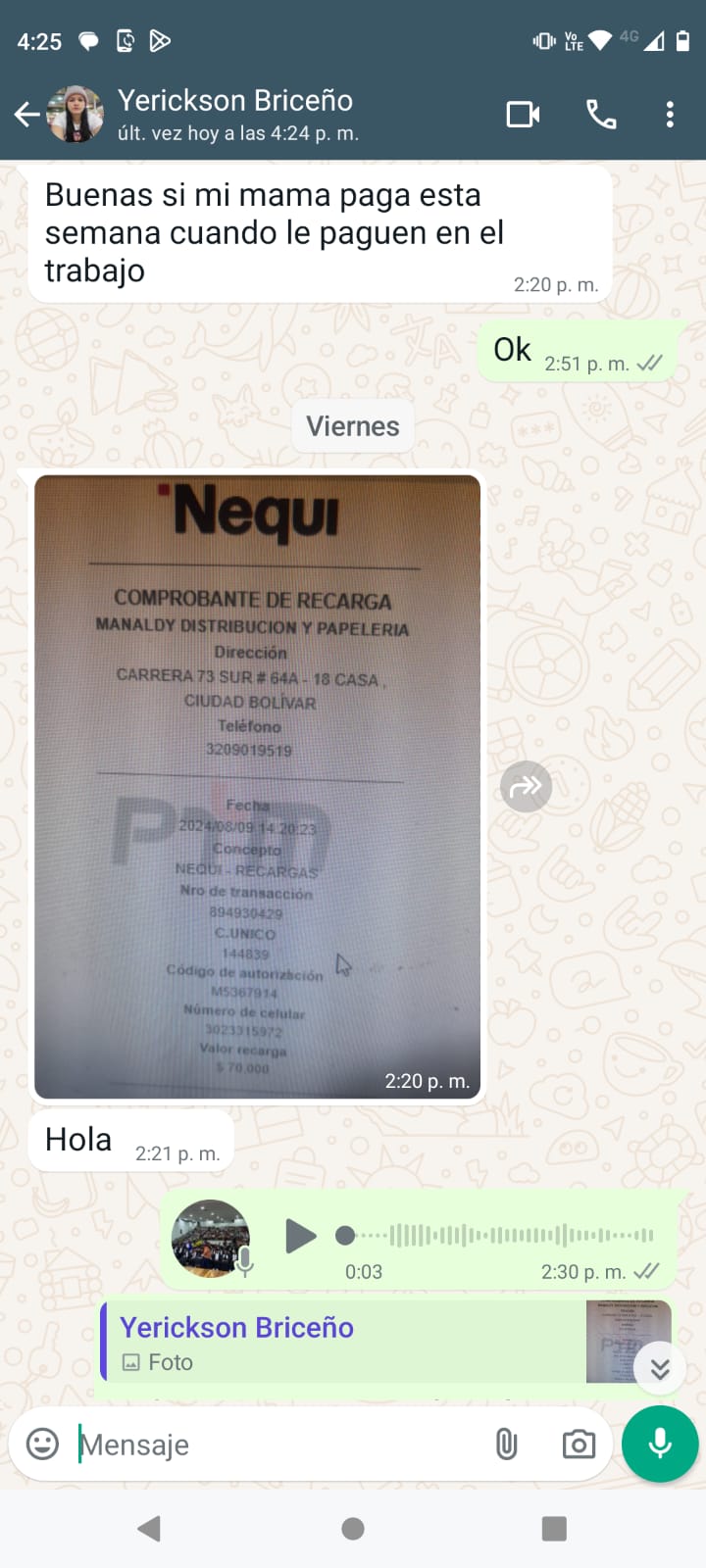The image size is (706, 1568).
Task: Play the 0:03 voice message
Action: click(x=300, y=1236)
